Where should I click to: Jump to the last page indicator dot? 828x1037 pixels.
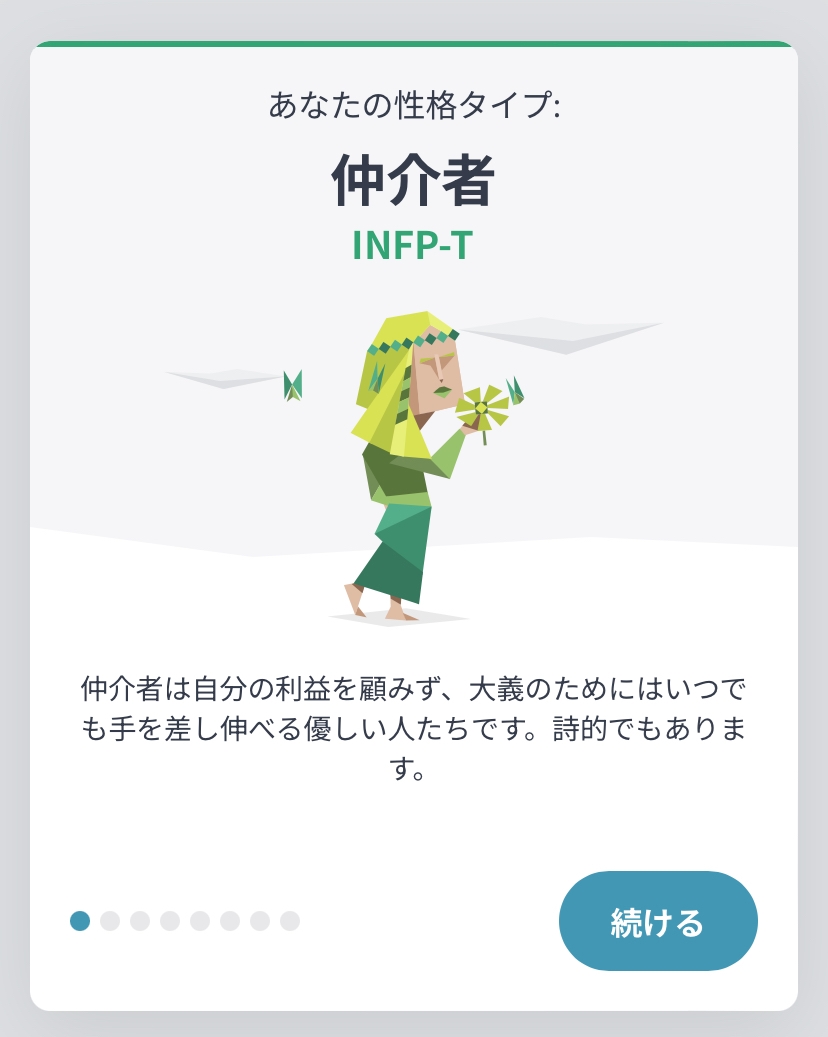(290, 921)
